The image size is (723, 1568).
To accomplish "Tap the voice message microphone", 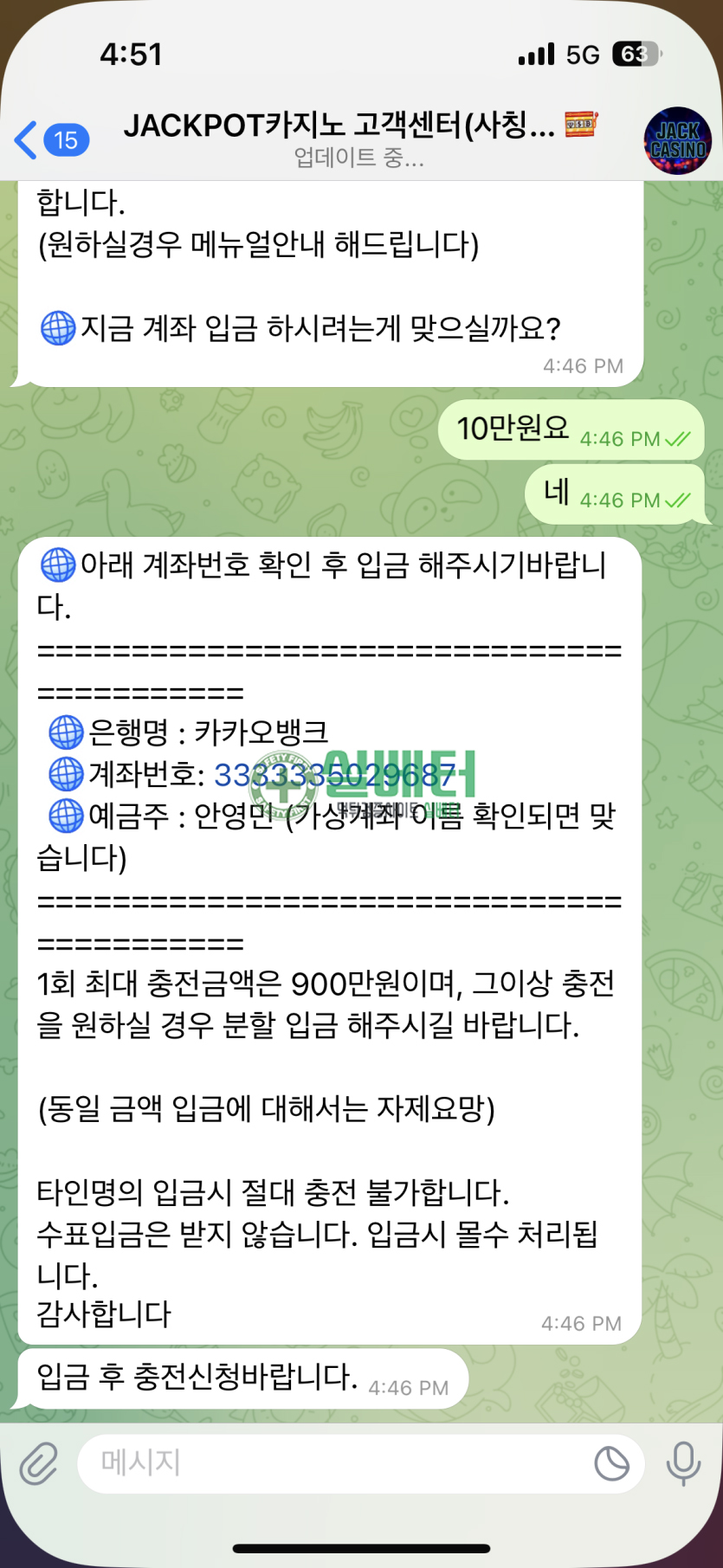I will pyautogui.click(x=683, y=1464).
